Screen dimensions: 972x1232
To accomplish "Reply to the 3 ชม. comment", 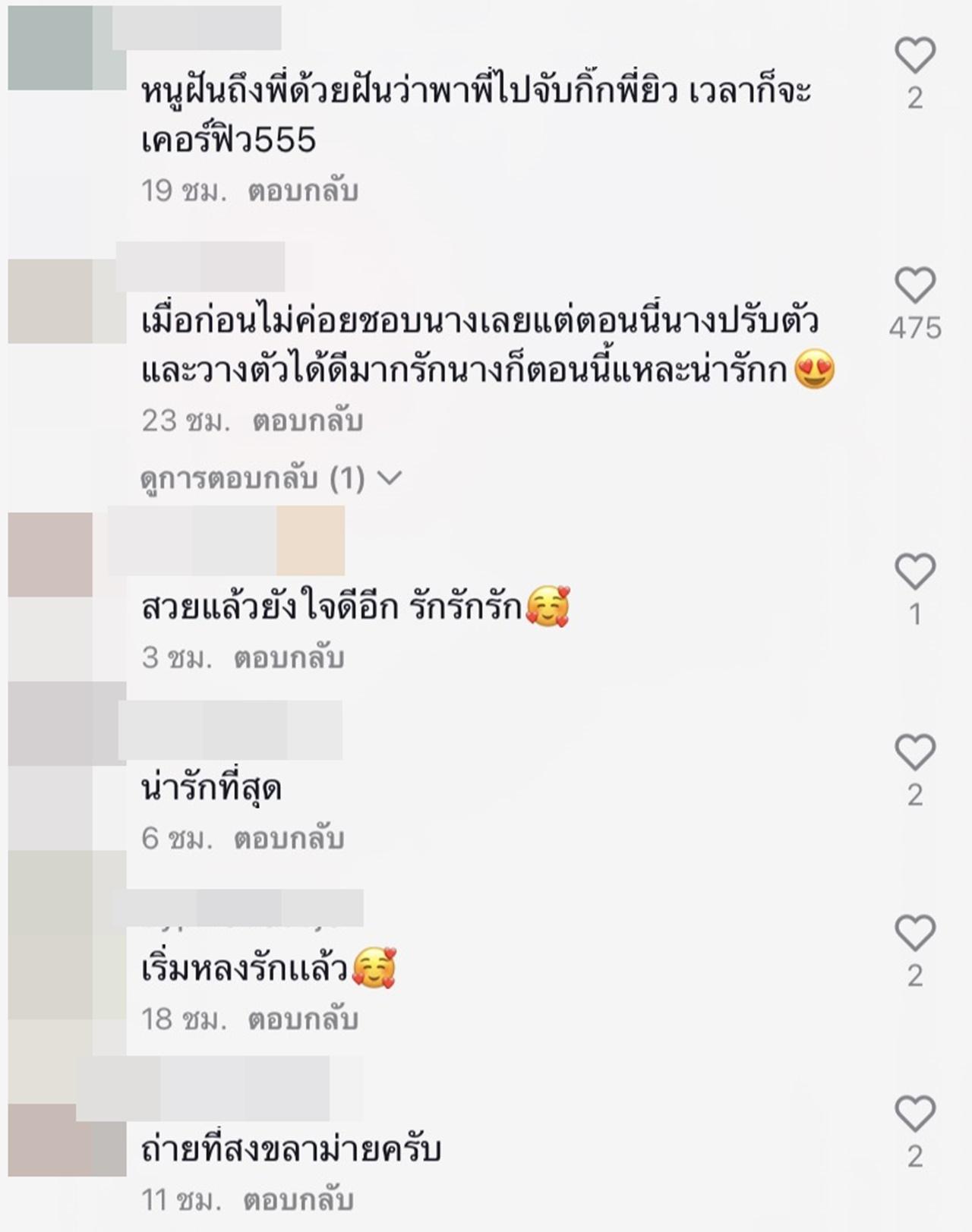I will [289, 658].
